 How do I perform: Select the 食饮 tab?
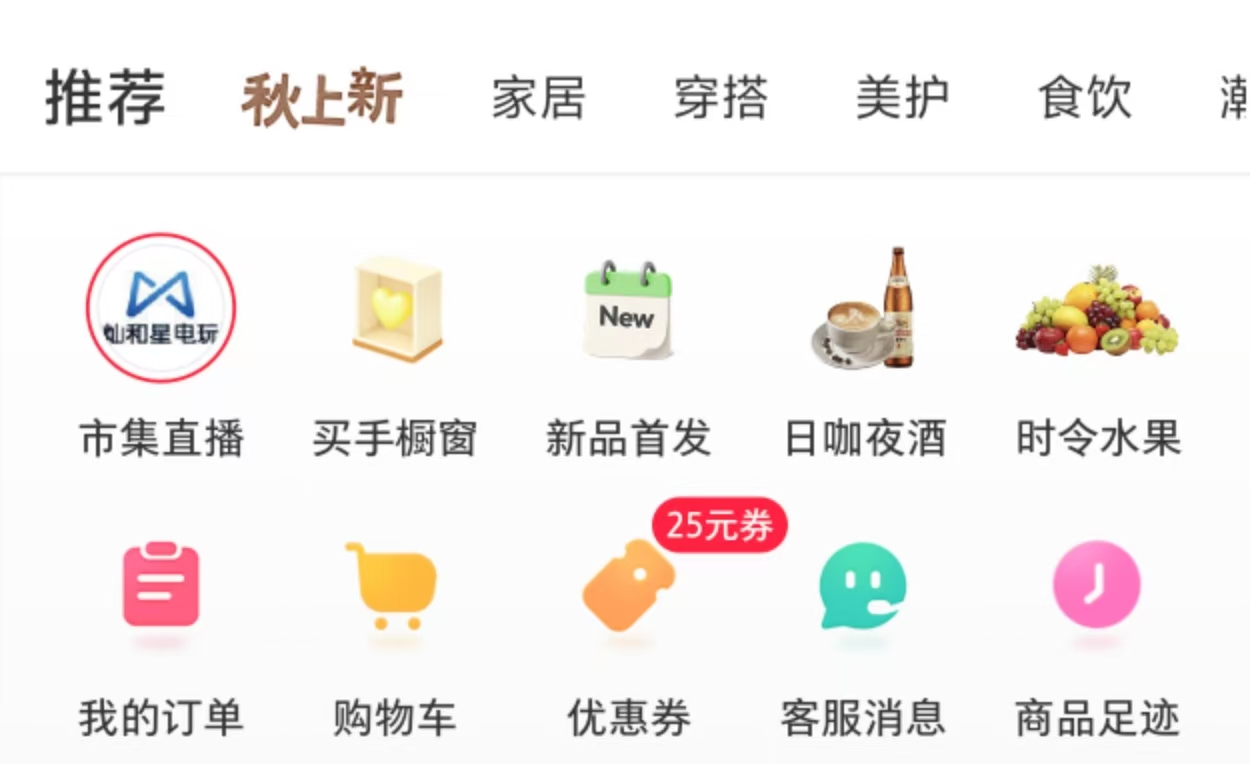(x=1085, y=99)
